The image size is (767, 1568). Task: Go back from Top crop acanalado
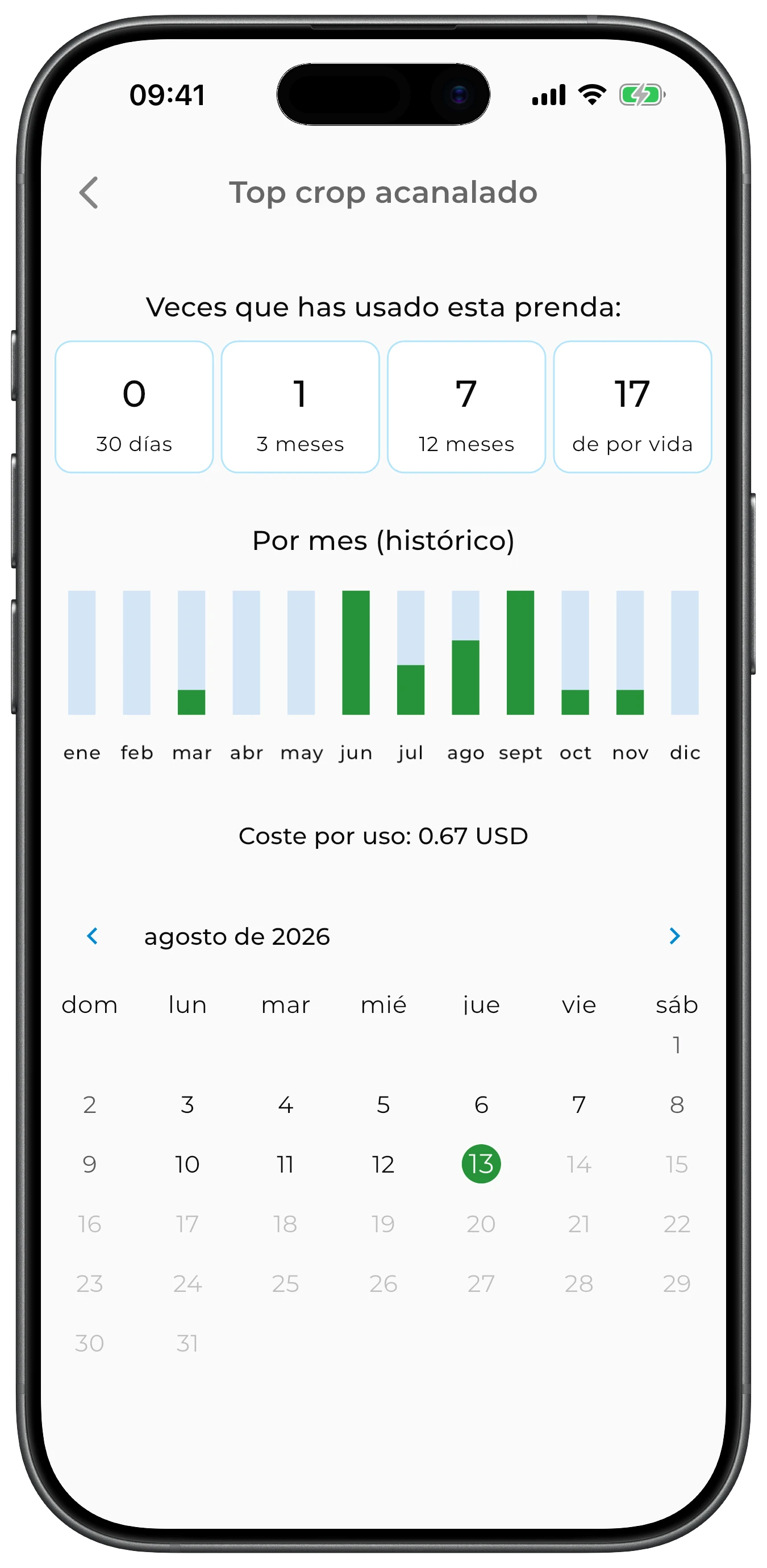[x=89, y=193]
